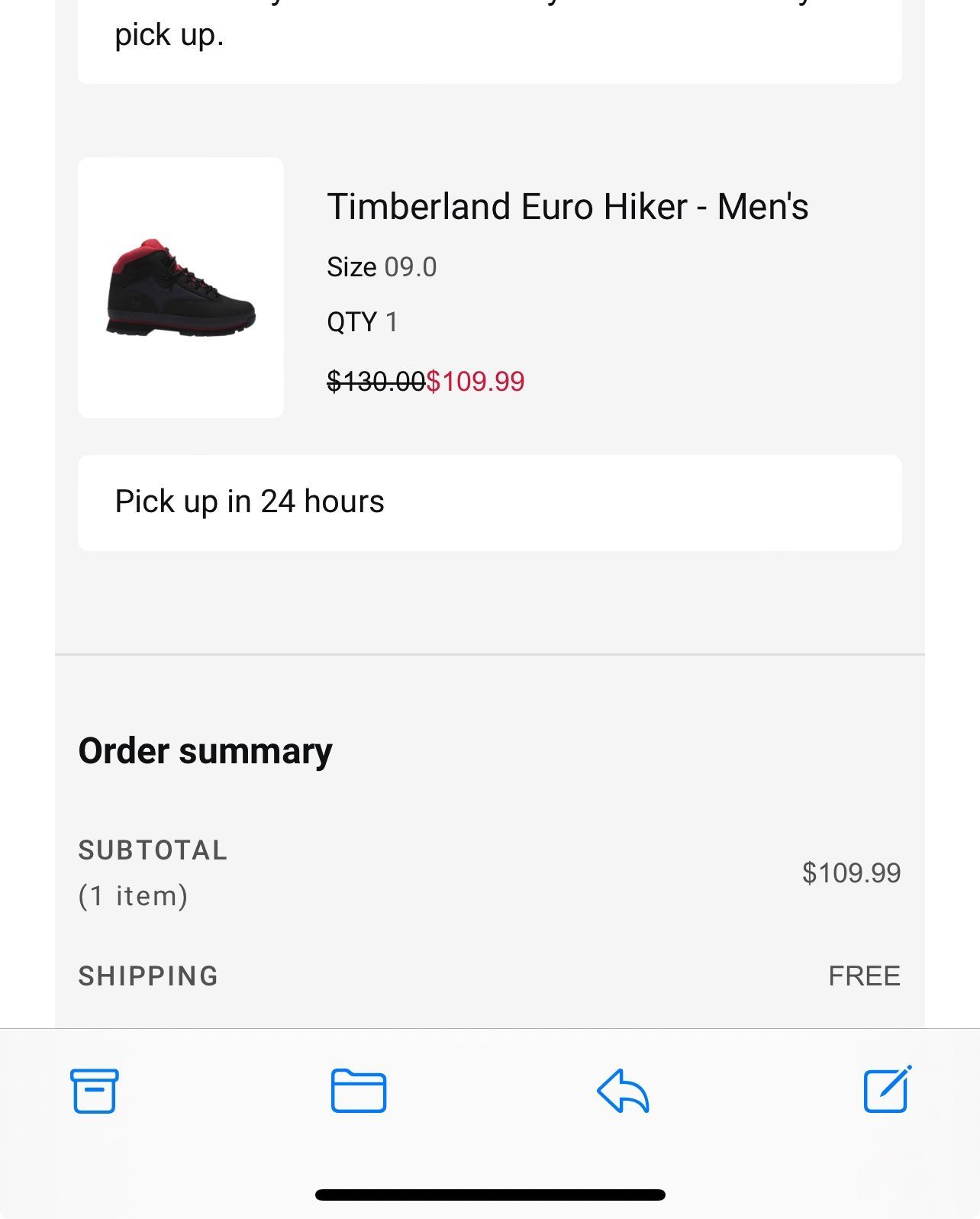
Task: Open folder filing options via folder icon
Action: tap(358, 1091)
